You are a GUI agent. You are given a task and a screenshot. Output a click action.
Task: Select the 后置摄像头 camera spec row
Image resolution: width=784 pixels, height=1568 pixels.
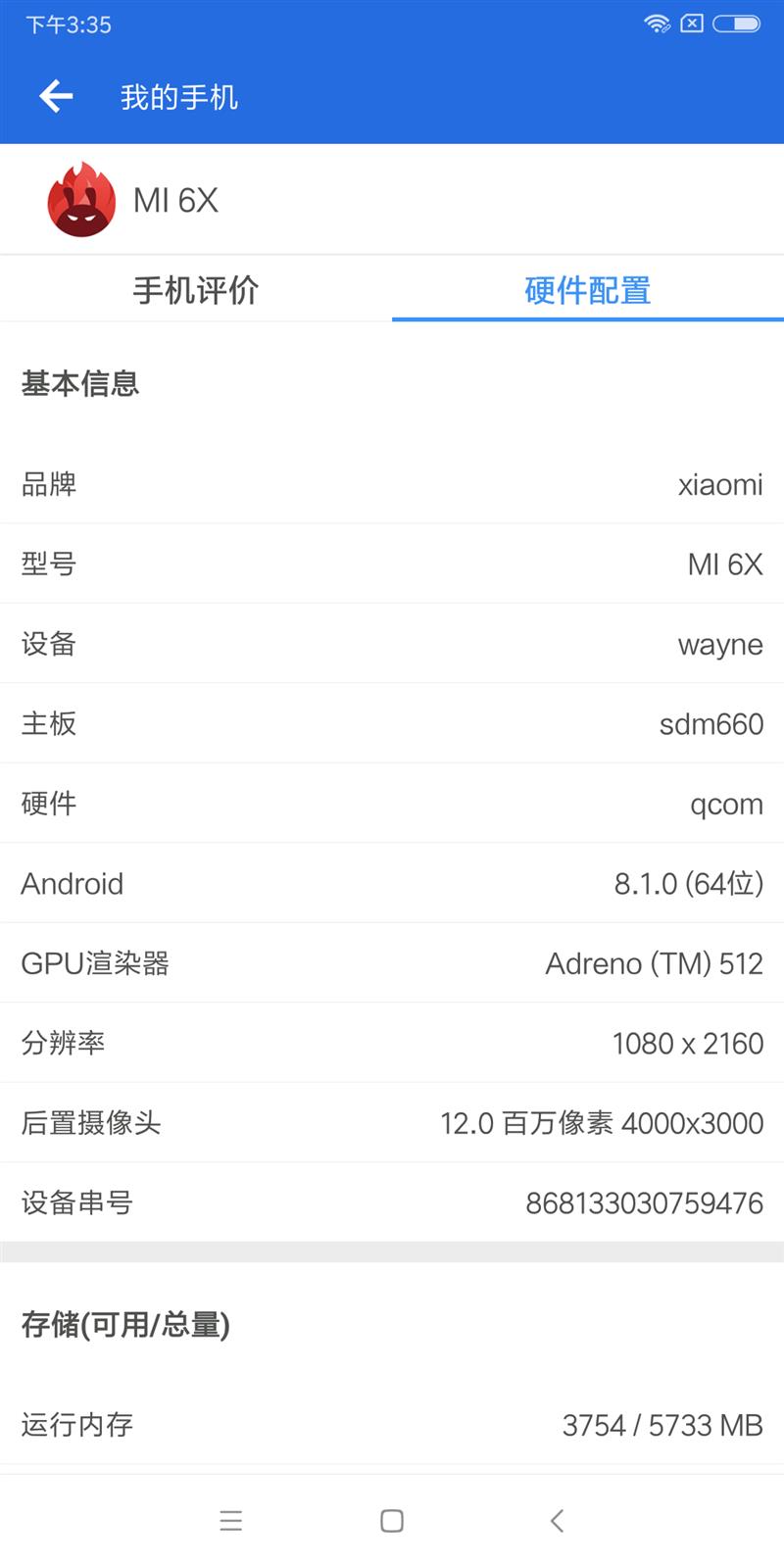[x=392, y=1123]
